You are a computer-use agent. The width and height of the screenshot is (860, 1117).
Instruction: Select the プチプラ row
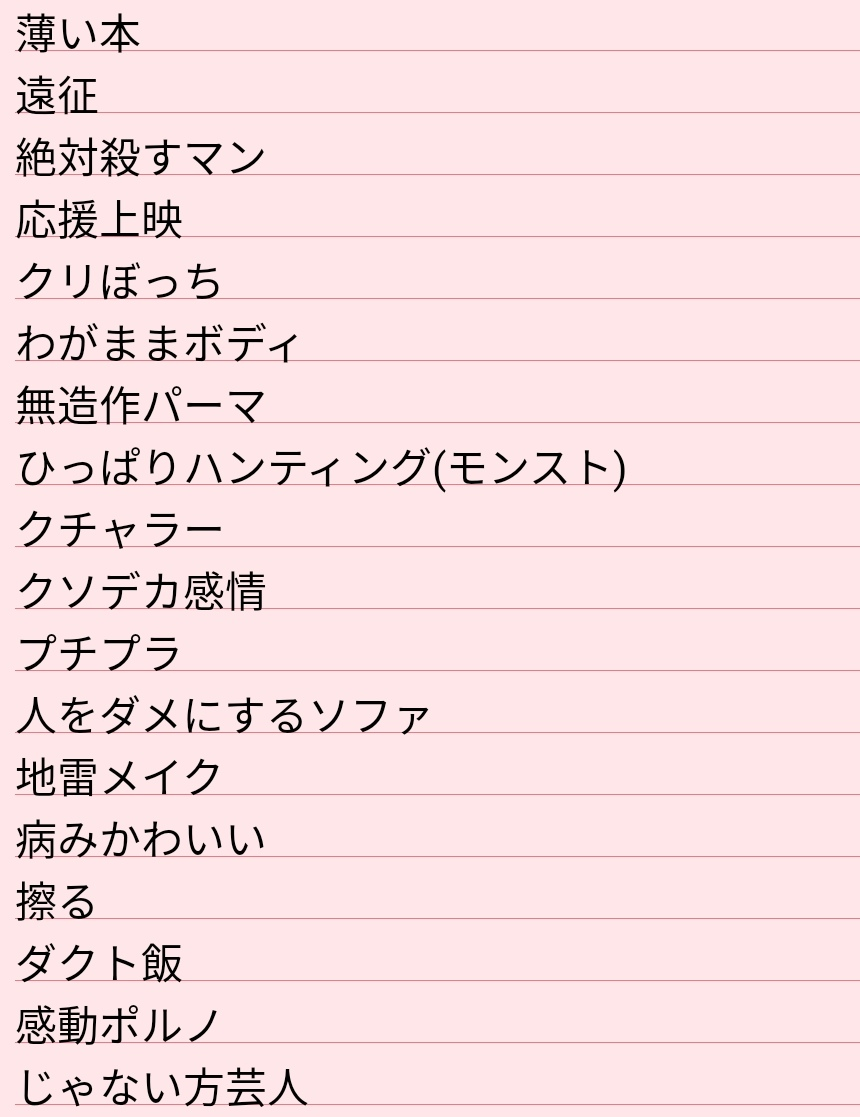click(x=99, y=654)
